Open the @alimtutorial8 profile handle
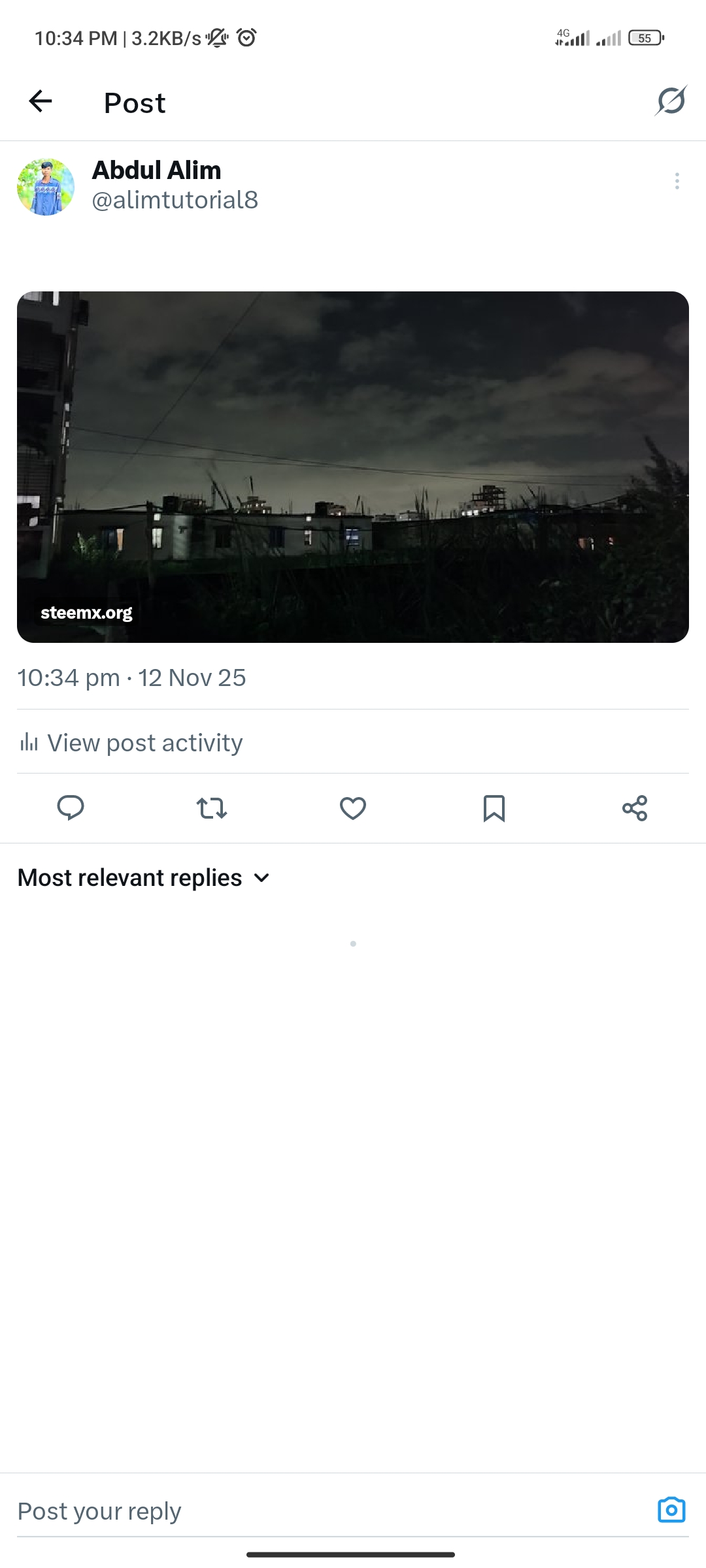Viewport: 706px width, 1568px height. [175, 200]
